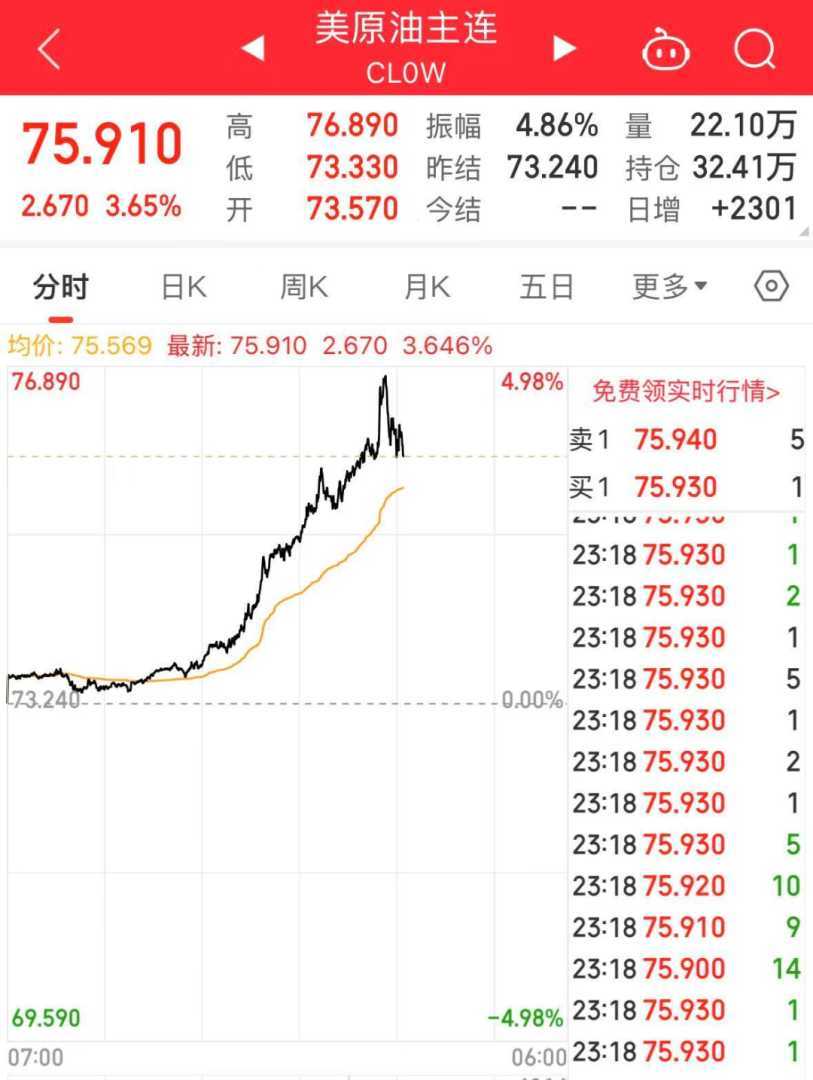Switch to the next contract with right triangle
This screenshot has height=1080, width=813.
click(x=564, y=47)
